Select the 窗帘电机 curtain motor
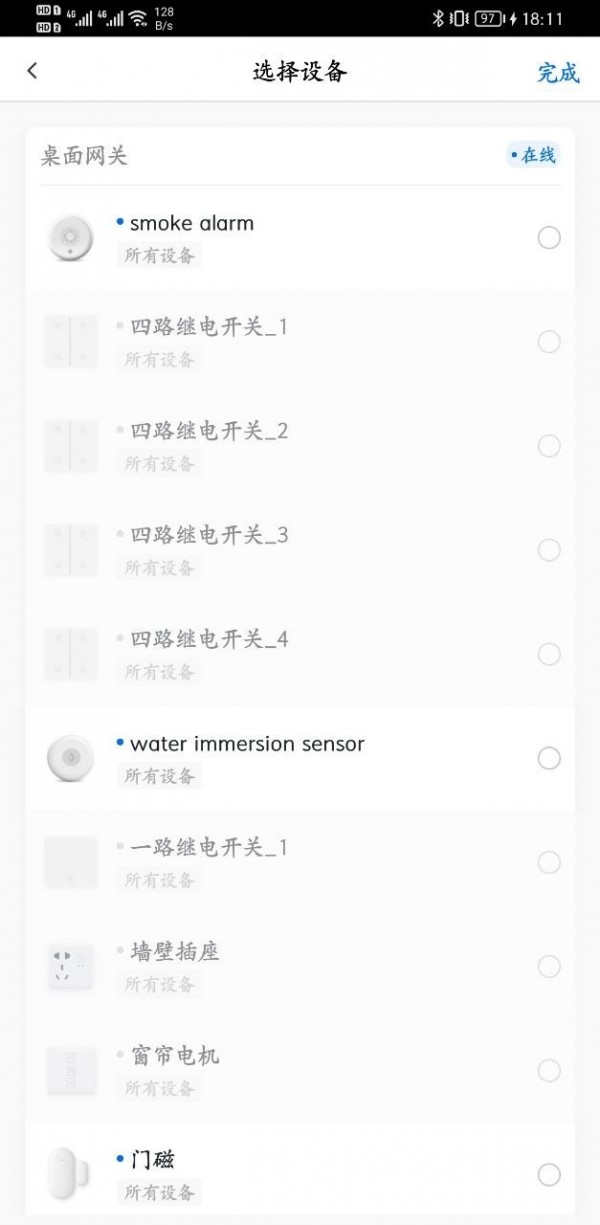 click(x=549, y=1070)
